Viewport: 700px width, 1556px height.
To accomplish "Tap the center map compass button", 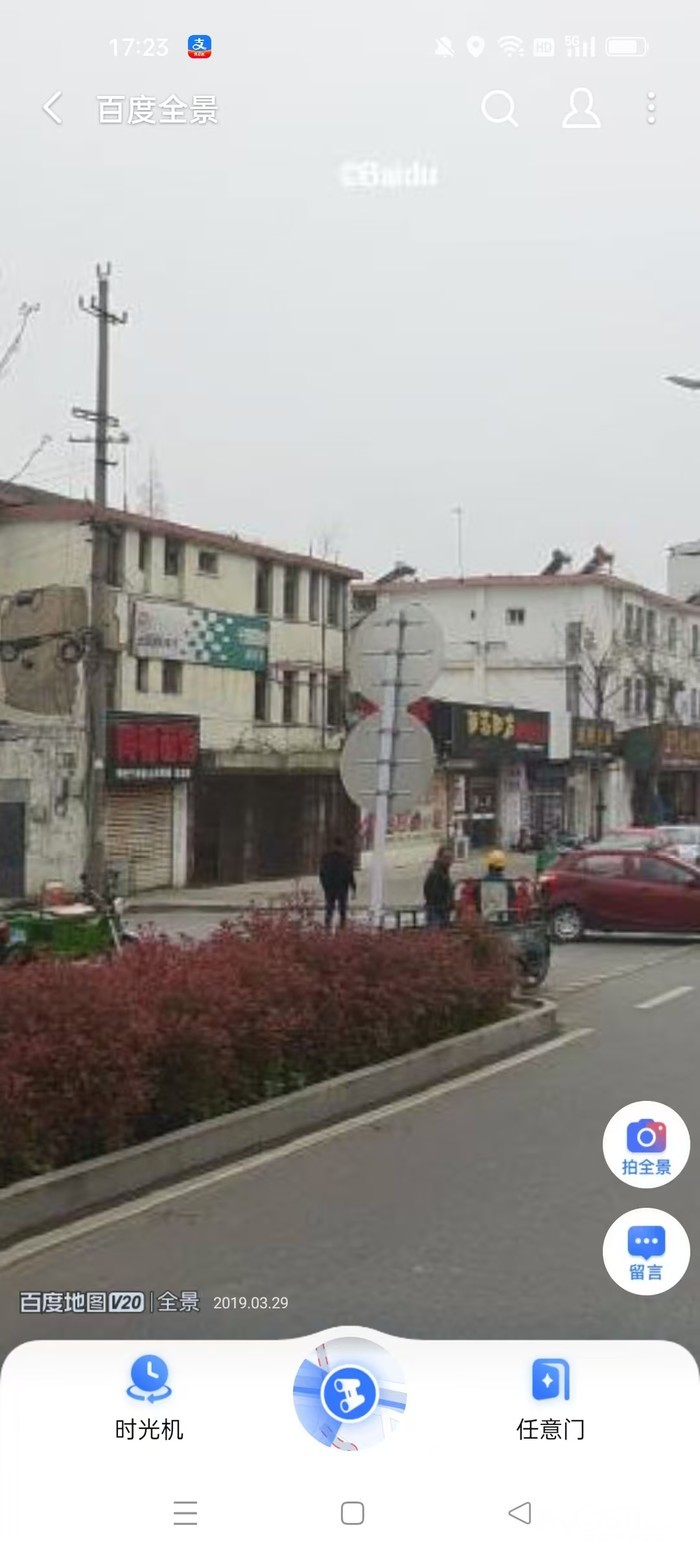I will pos(349,1393).
